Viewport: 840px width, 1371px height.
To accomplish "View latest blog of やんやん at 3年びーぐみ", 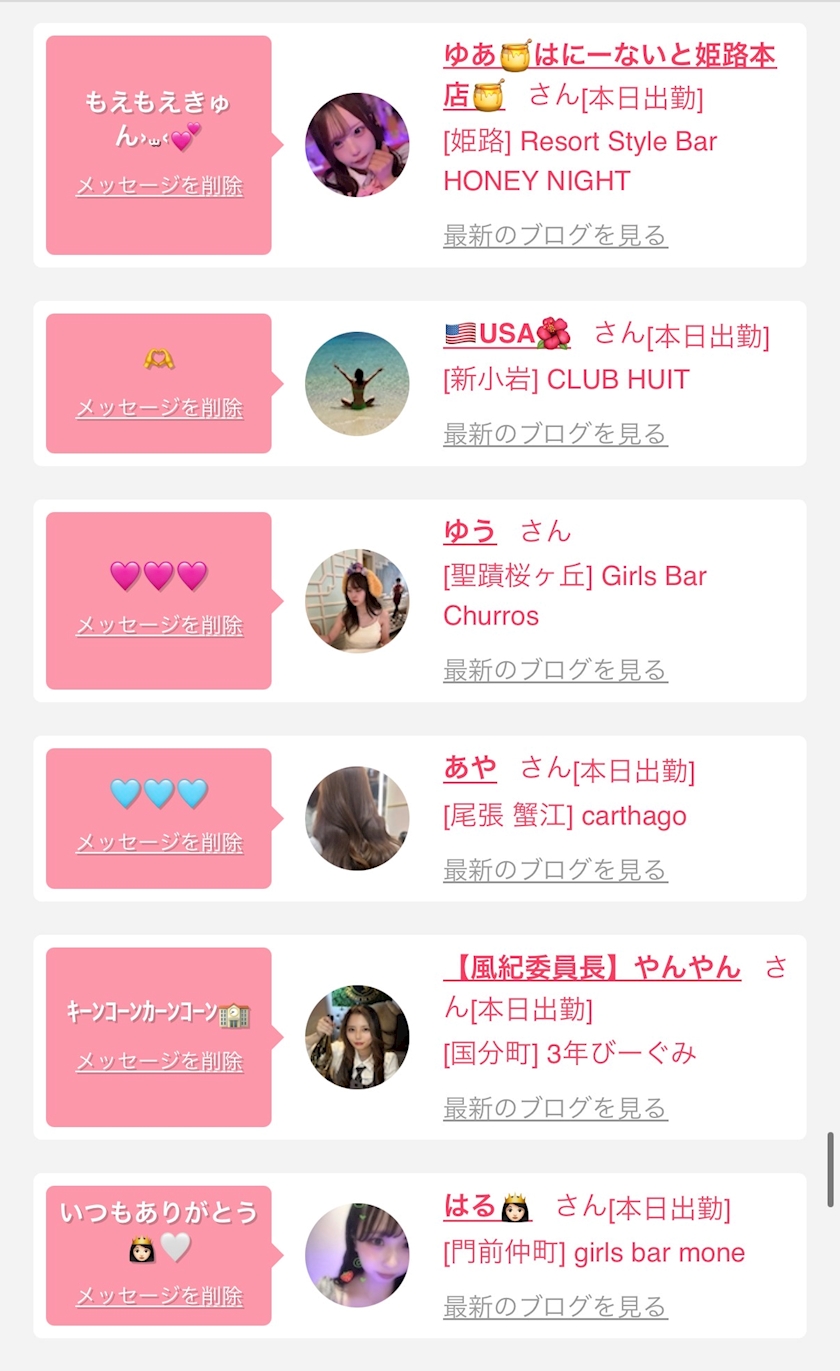I will coord(555,1108).
